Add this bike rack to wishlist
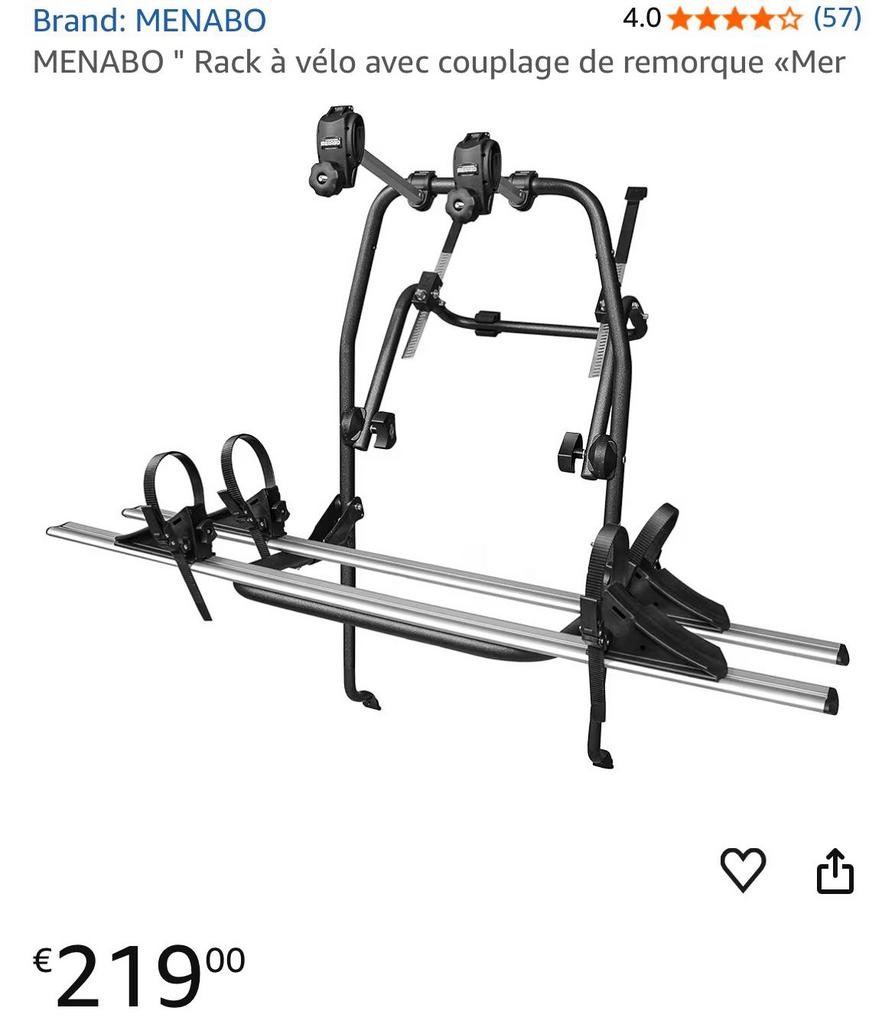Screen dimensions: 895x1024 coord(743,868)
